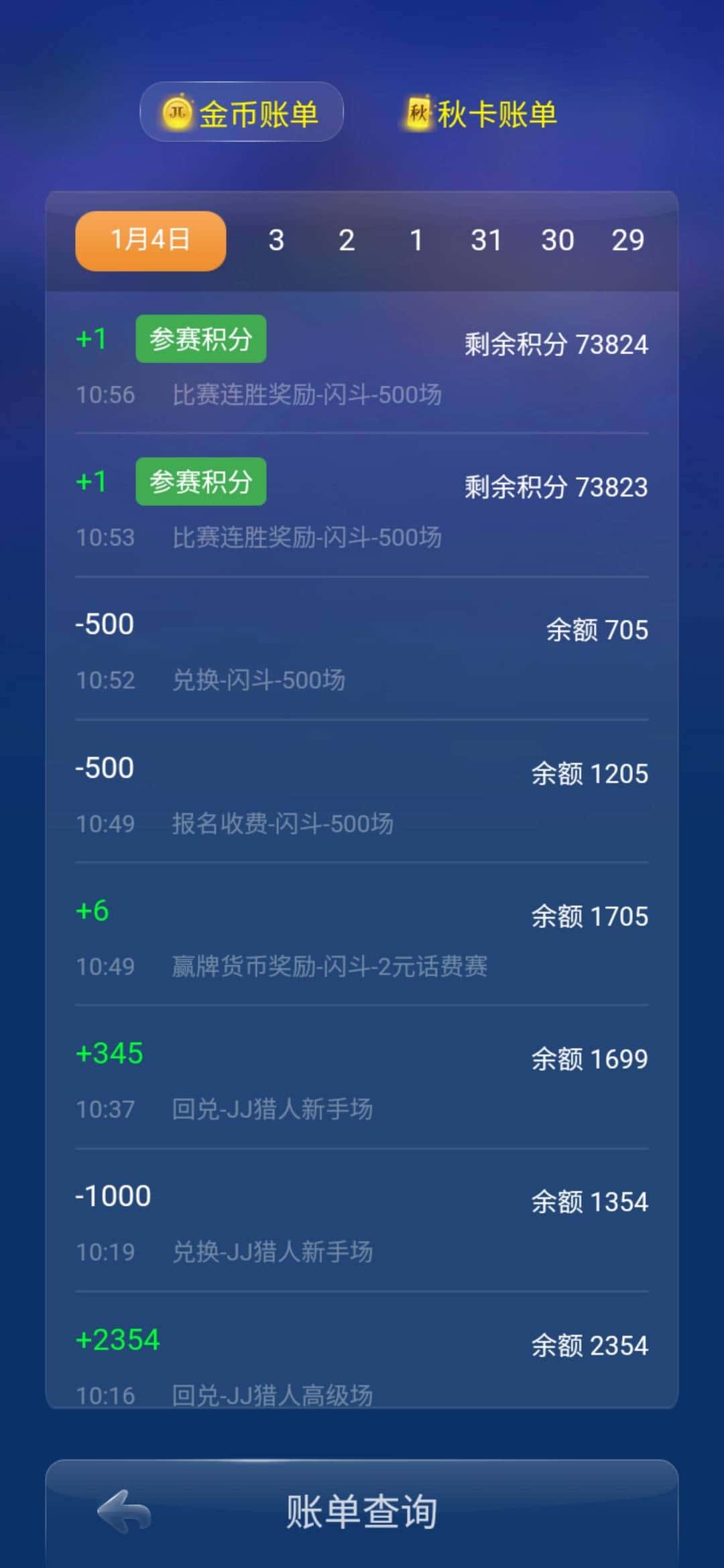Click the second 参赛积分 badge at 10:53
The width and height of the screenshot is (724, 1568).
point(200,480)
